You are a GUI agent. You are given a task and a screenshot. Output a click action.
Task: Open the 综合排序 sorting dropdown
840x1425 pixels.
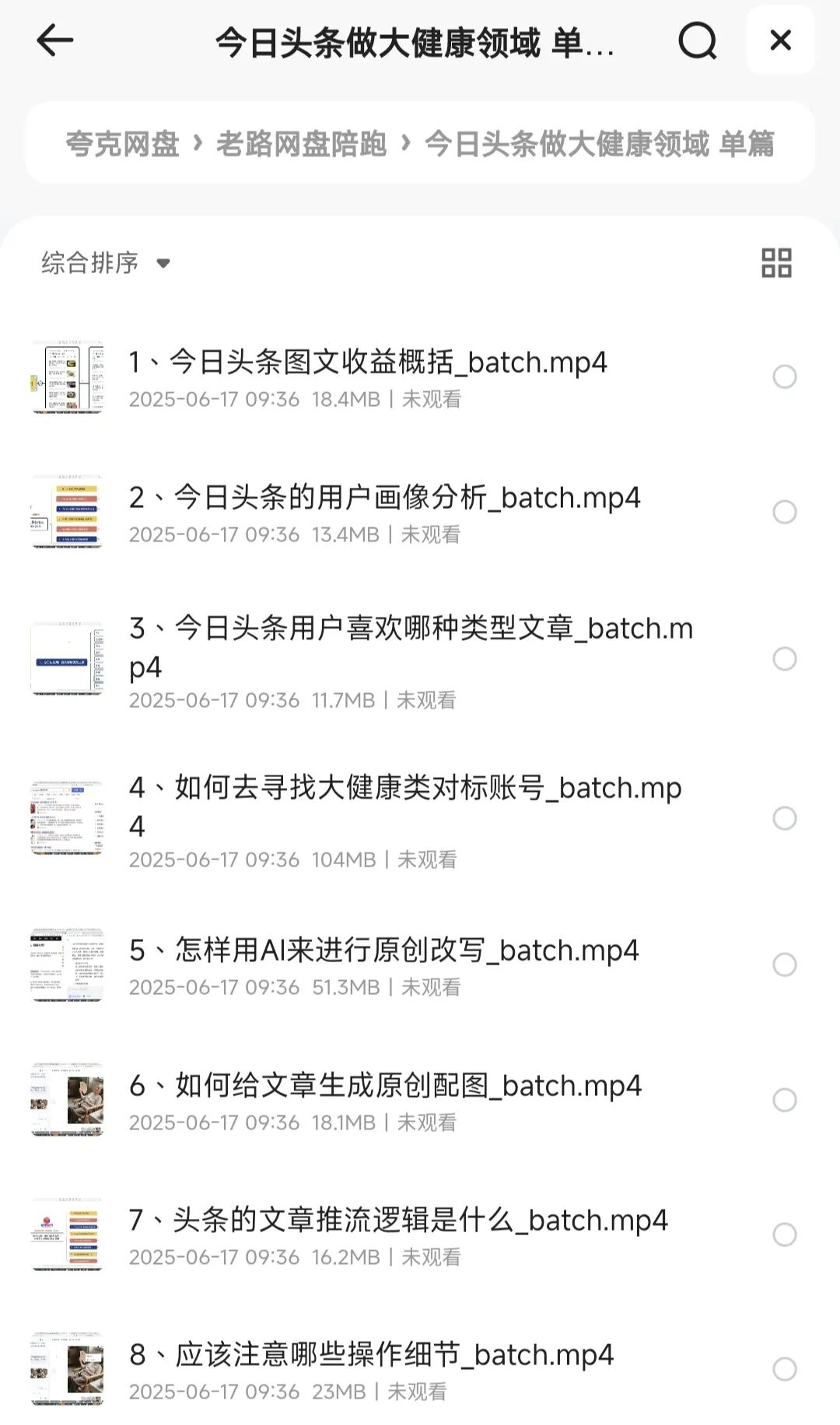tap(88, 263)
